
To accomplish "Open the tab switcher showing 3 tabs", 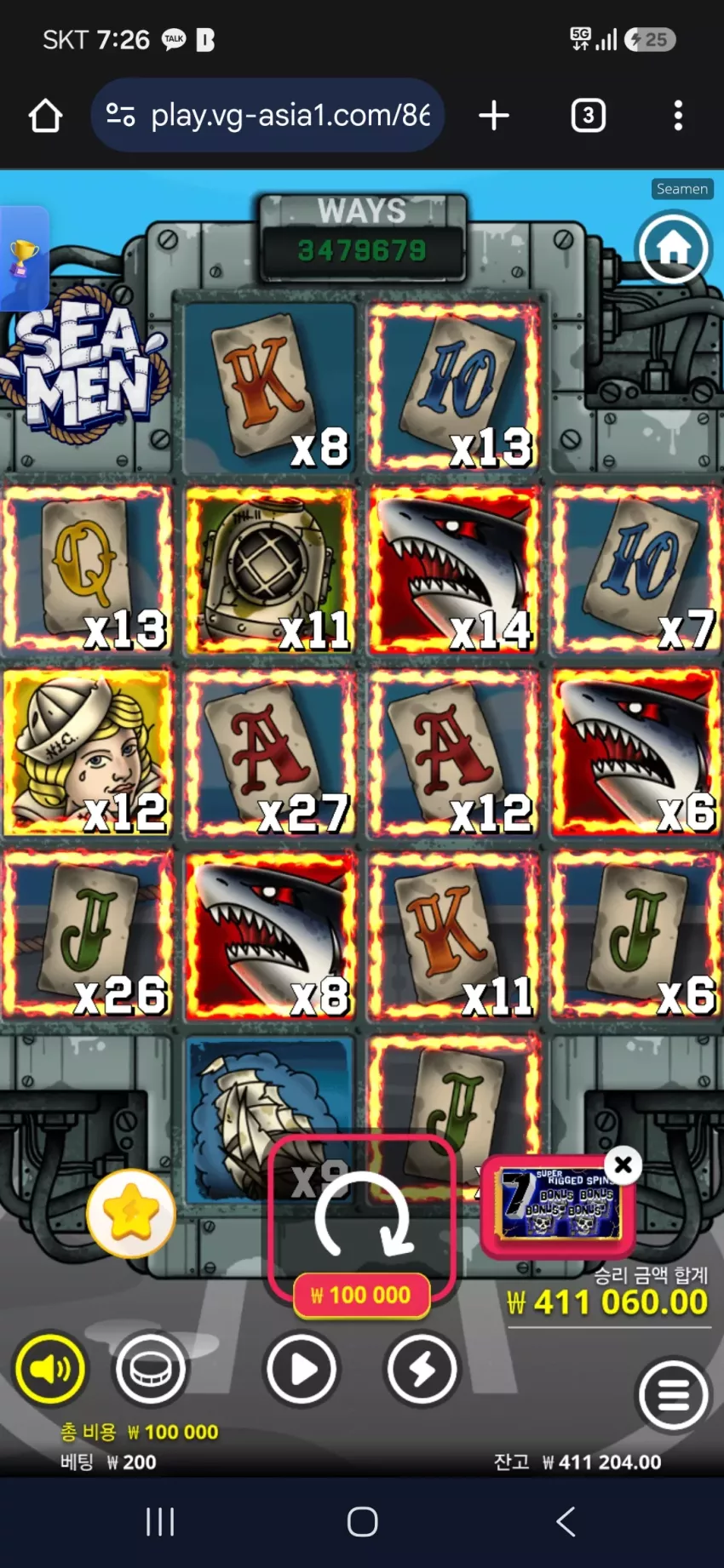I will coord(588,116).
